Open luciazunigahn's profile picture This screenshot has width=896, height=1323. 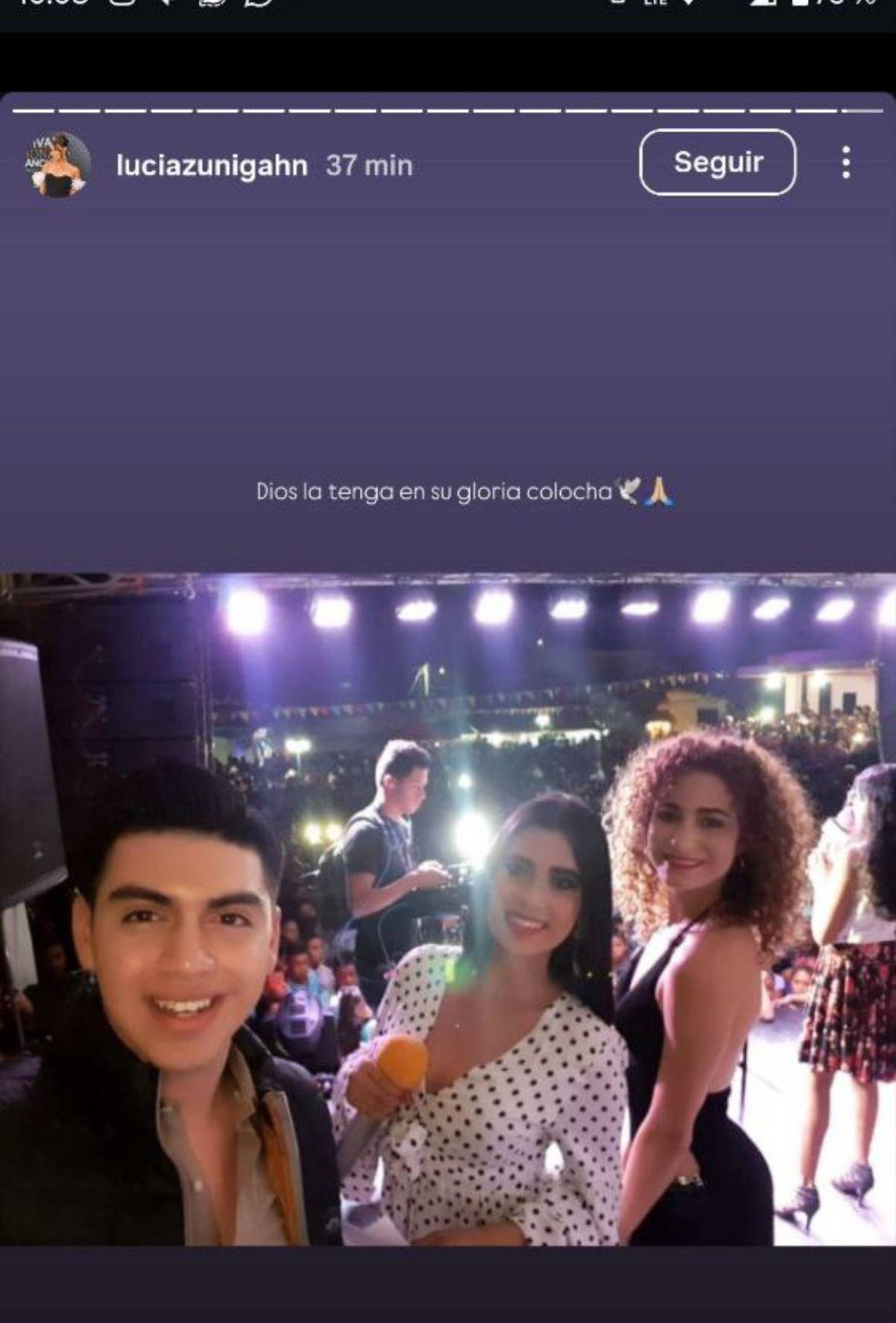click(x=58, y=165)
